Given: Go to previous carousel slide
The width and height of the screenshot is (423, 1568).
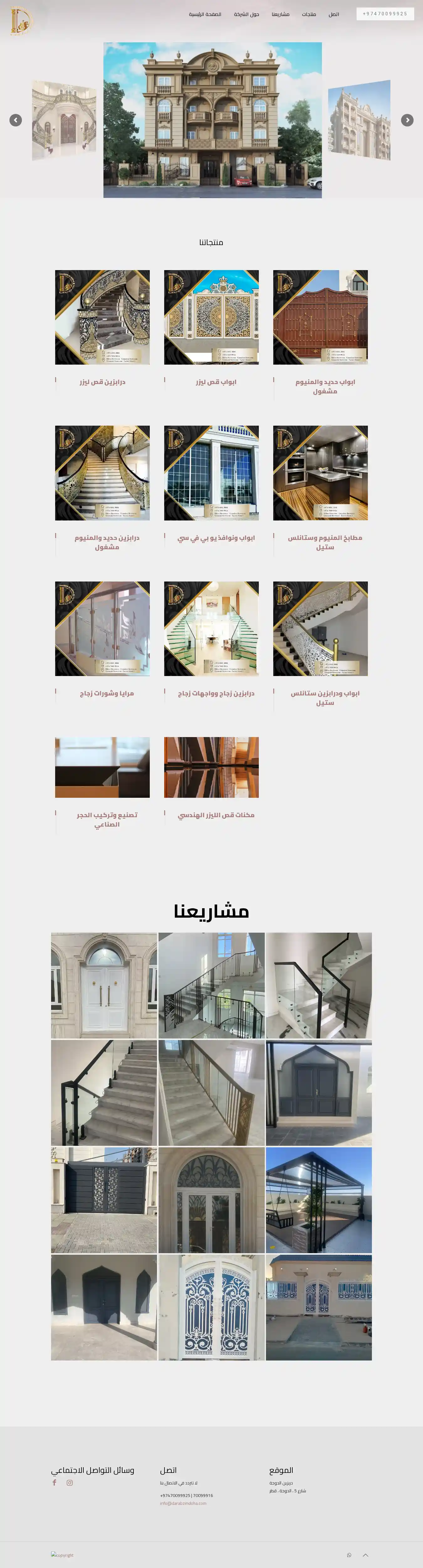Looking at the screenshot, I should click(x=16, y=120).
